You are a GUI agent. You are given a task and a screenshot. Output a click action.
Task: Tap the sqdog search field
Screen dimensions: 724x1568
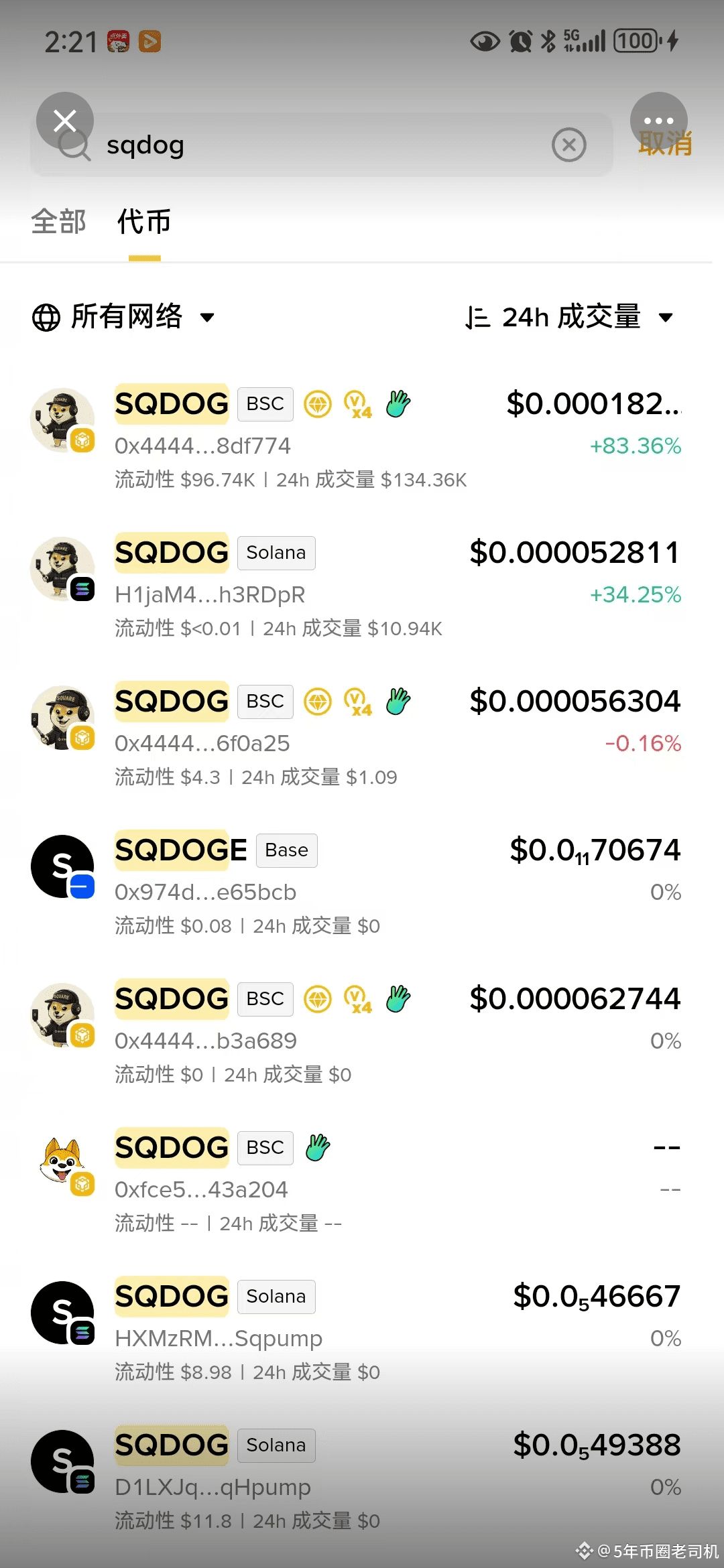pyautogui.click(x=322, y=145)
